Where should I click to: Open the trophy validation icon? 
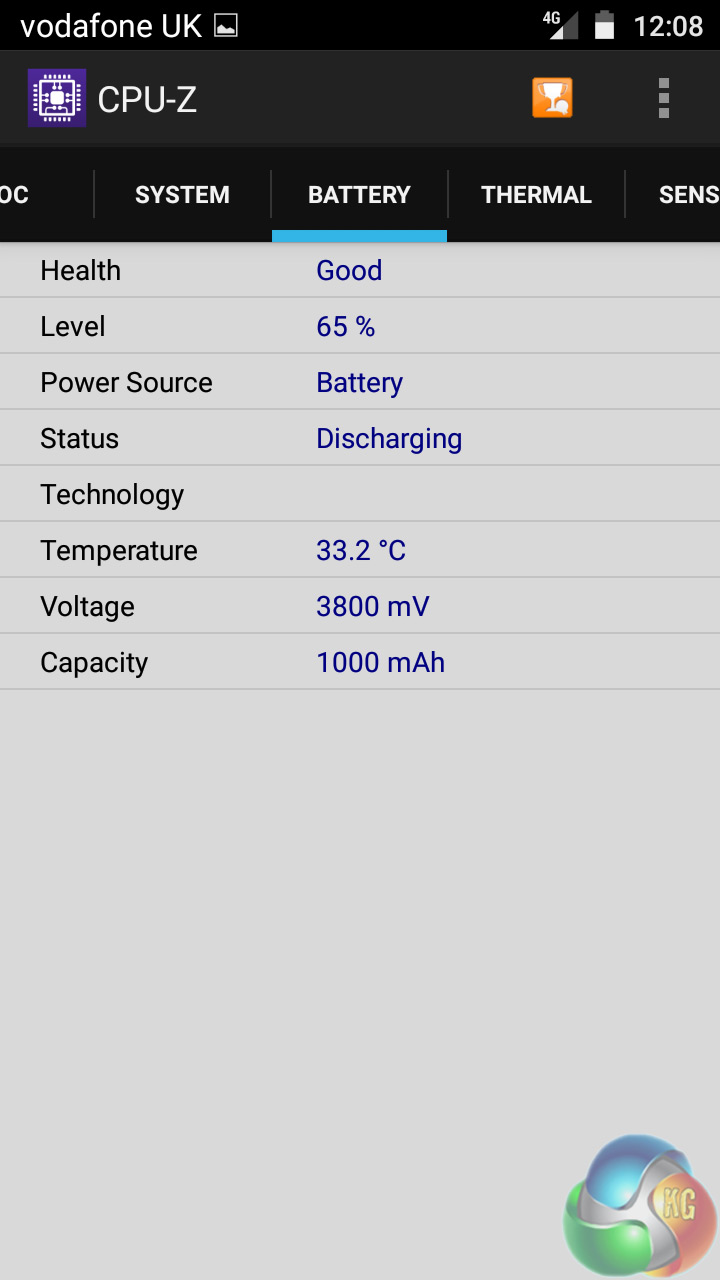pyautogui.click(x=552, y=98)
